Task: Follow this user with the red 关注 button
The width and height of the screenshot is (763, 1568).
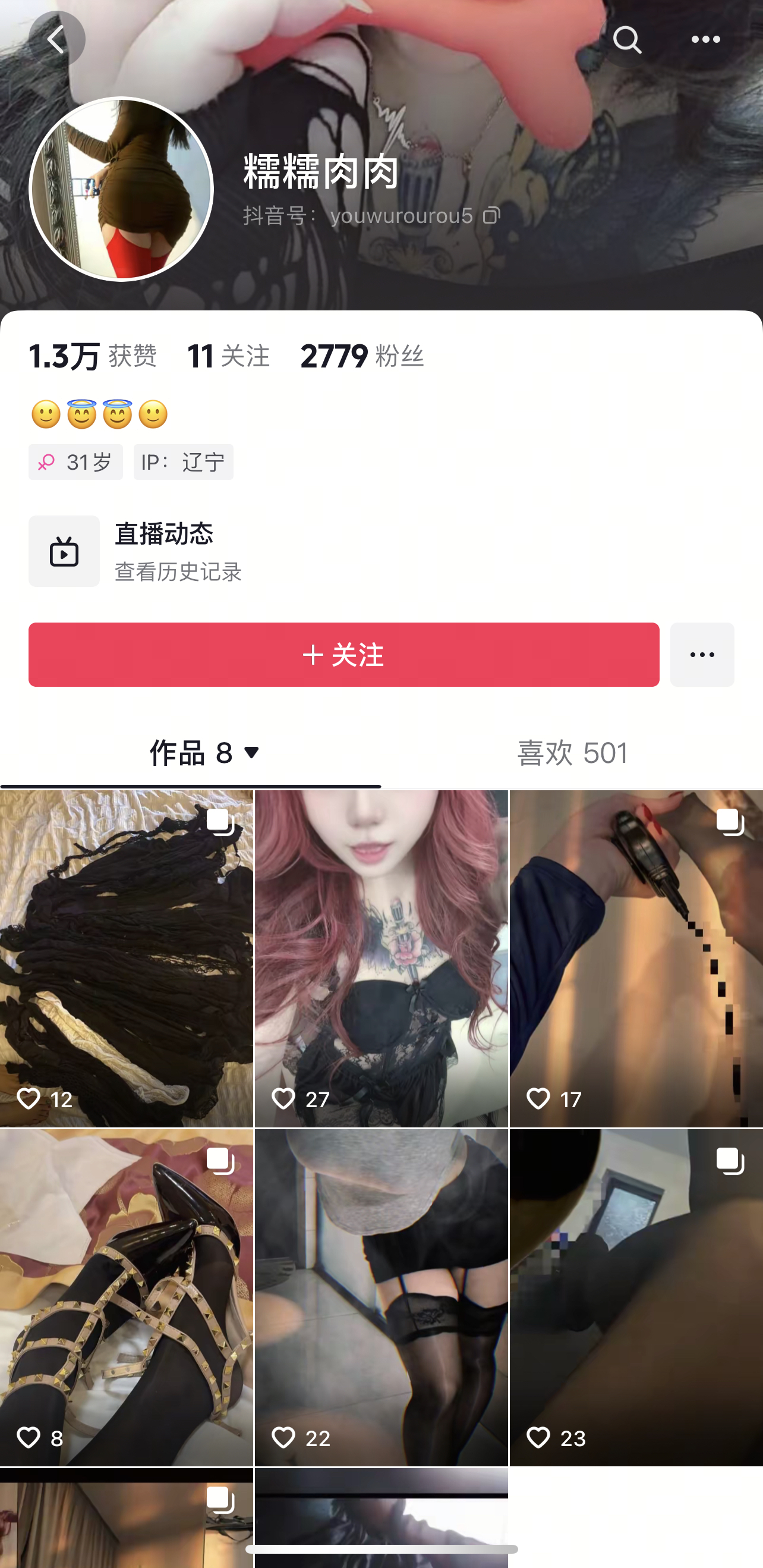Action: [344, 654]
